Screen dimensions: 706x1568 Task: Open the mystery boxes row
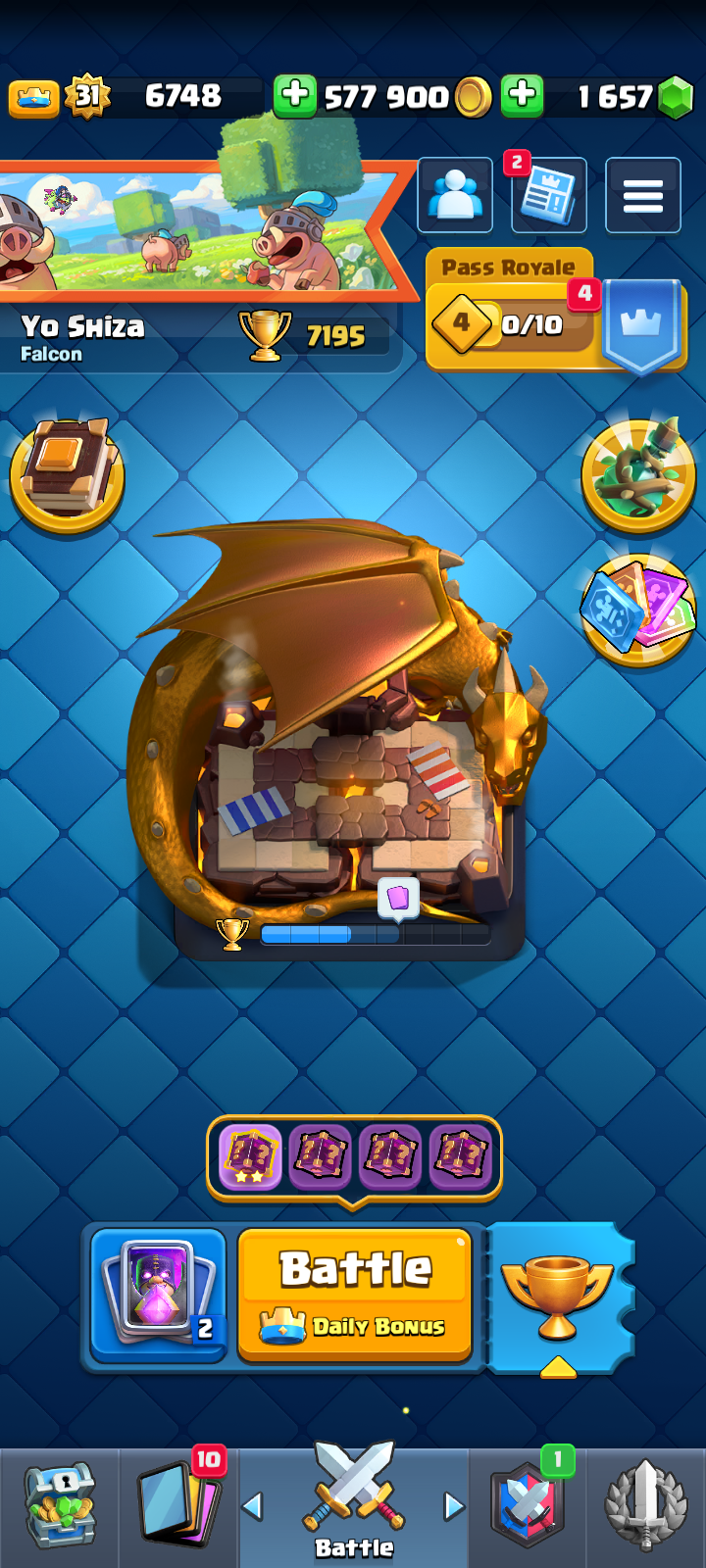click(x=354, y=1157)
